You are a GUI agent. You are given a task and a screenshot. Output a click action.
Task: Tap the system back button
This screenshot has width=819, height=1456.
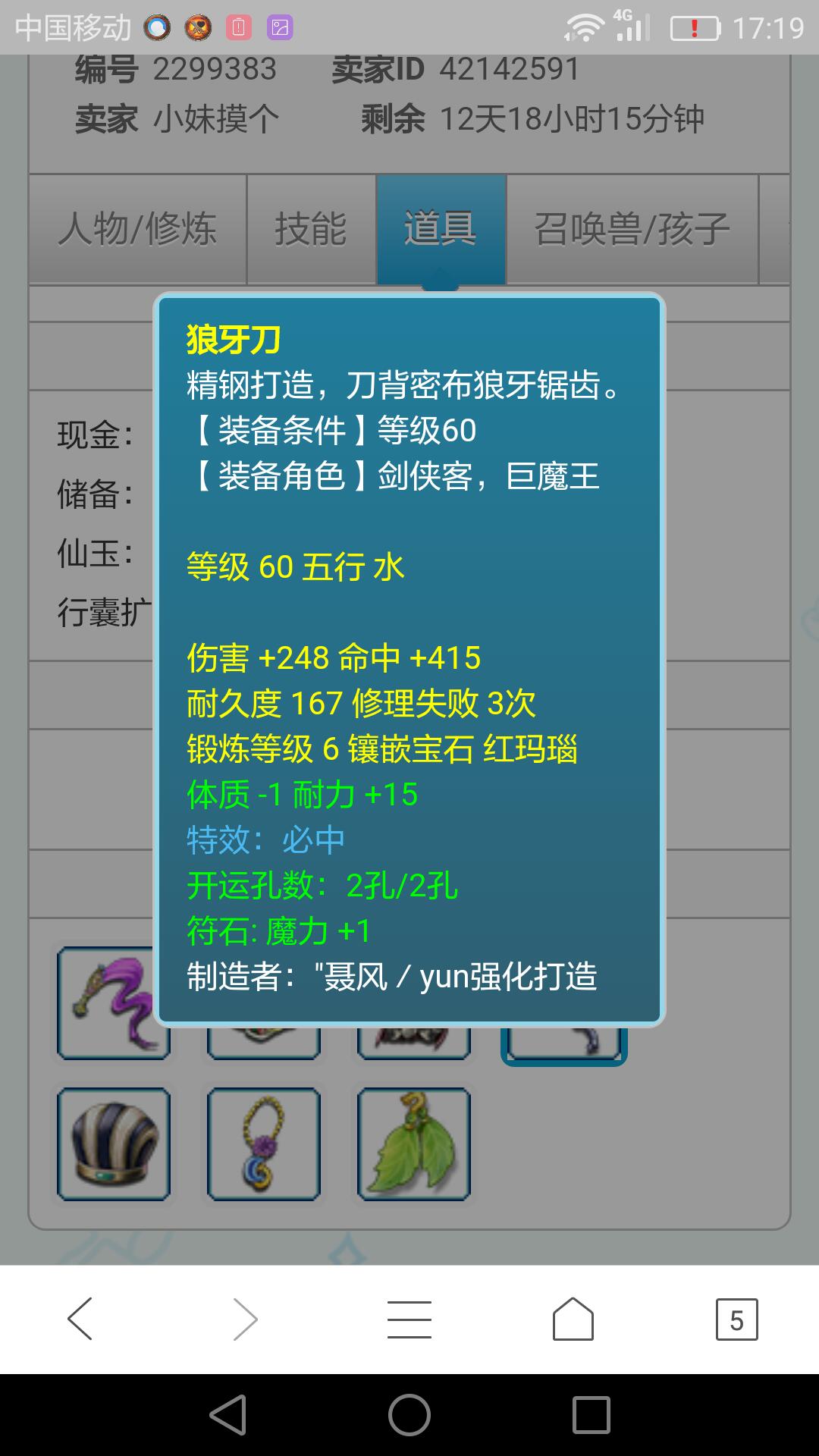pyautogui.click(x=227, y=1414)
